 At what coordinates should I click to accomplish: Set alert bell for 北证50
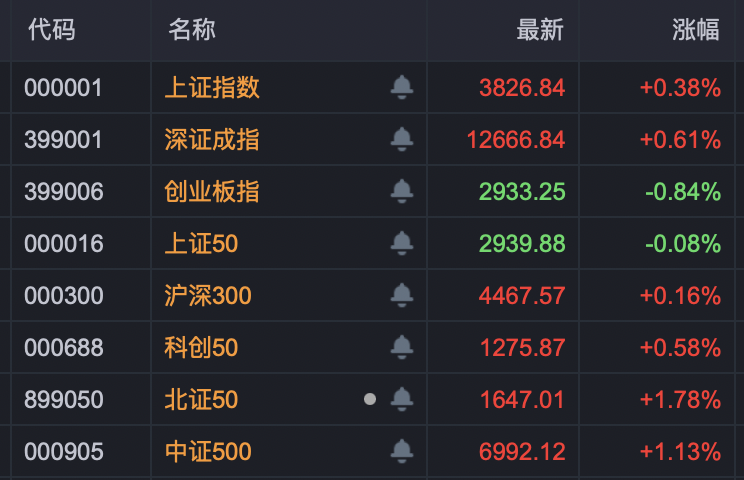pos(402,400)
